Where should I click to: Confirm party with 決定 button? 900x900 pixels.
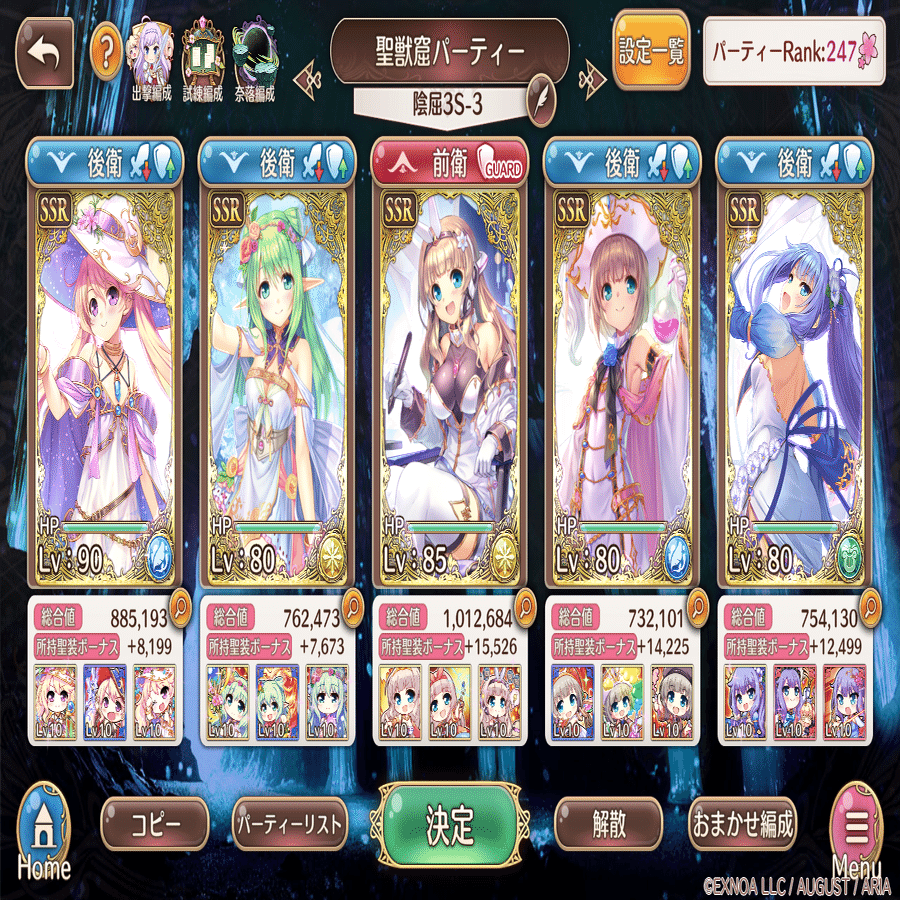point(449,823)
